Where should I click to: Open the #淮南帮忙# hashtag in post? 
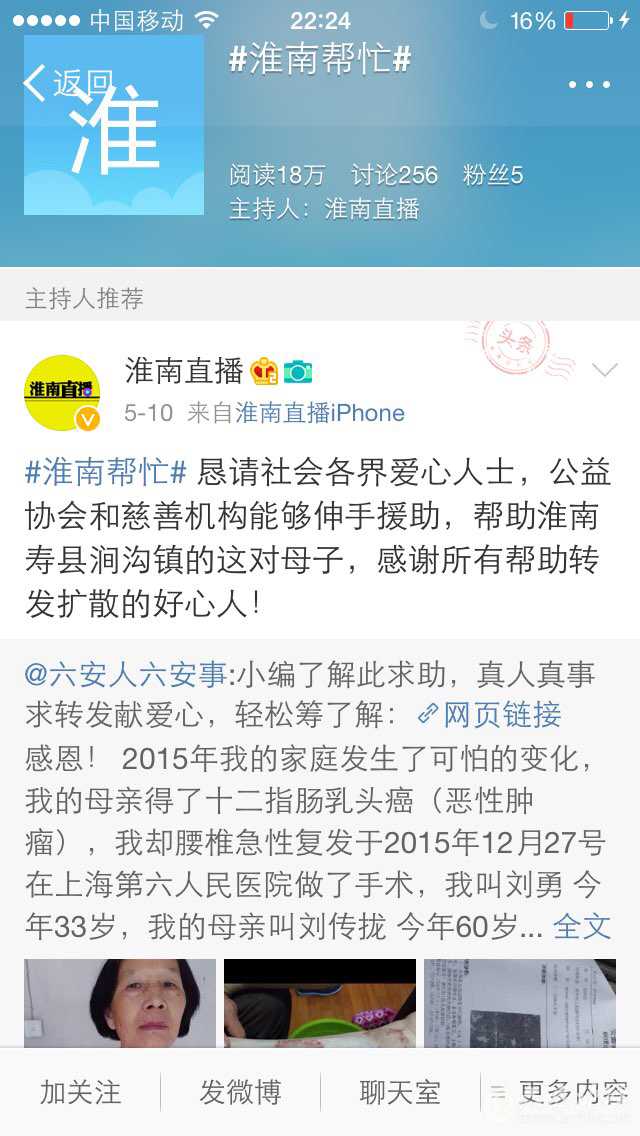click(106, 472)
